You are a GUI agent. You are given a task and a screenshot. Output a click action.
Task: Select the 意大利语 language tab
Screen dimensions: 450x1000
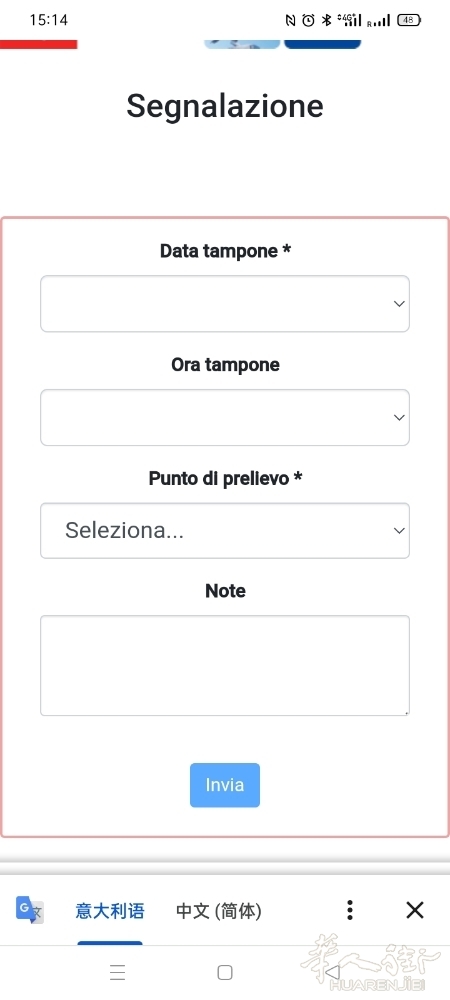pos(110,911)
